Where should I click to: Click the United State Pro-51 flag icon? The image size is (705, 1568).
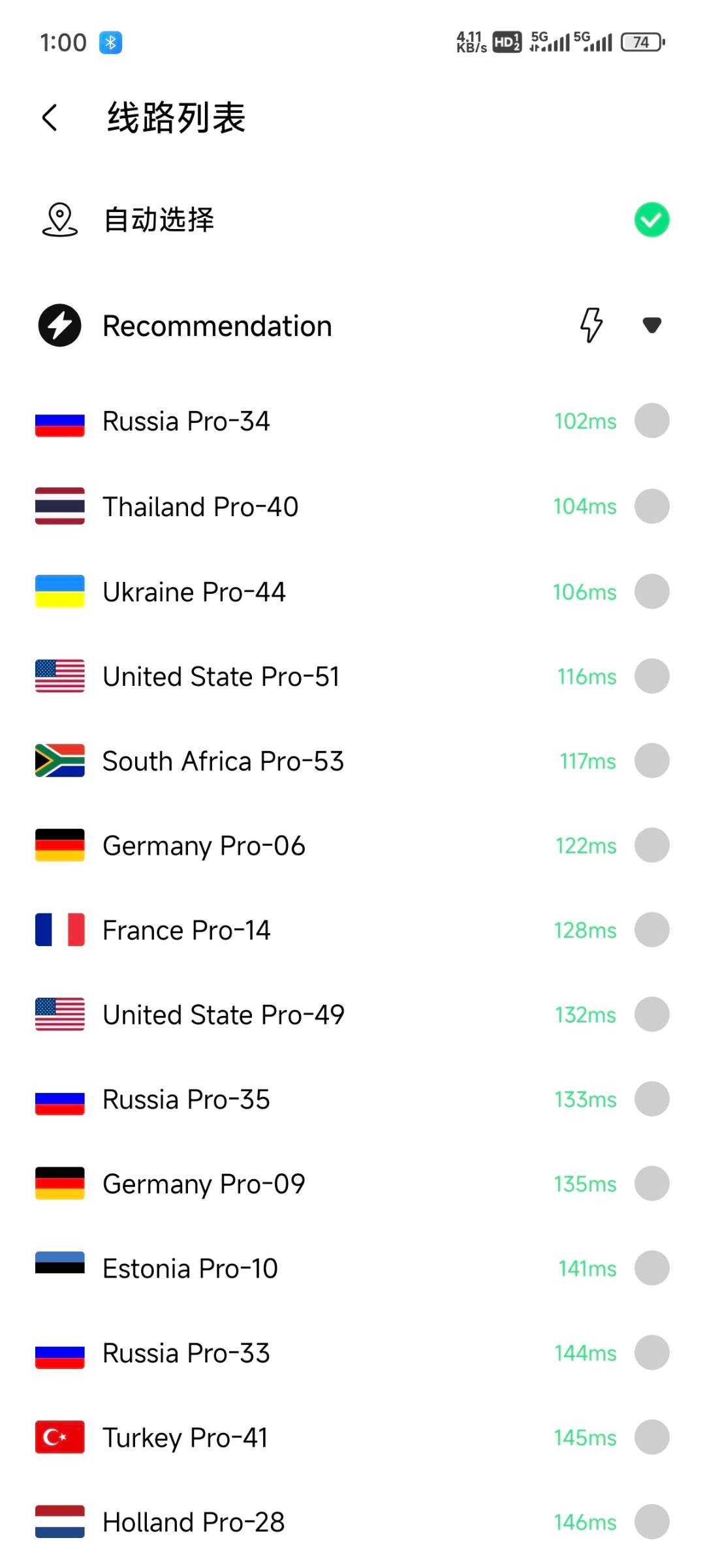[x=59, y=676]
